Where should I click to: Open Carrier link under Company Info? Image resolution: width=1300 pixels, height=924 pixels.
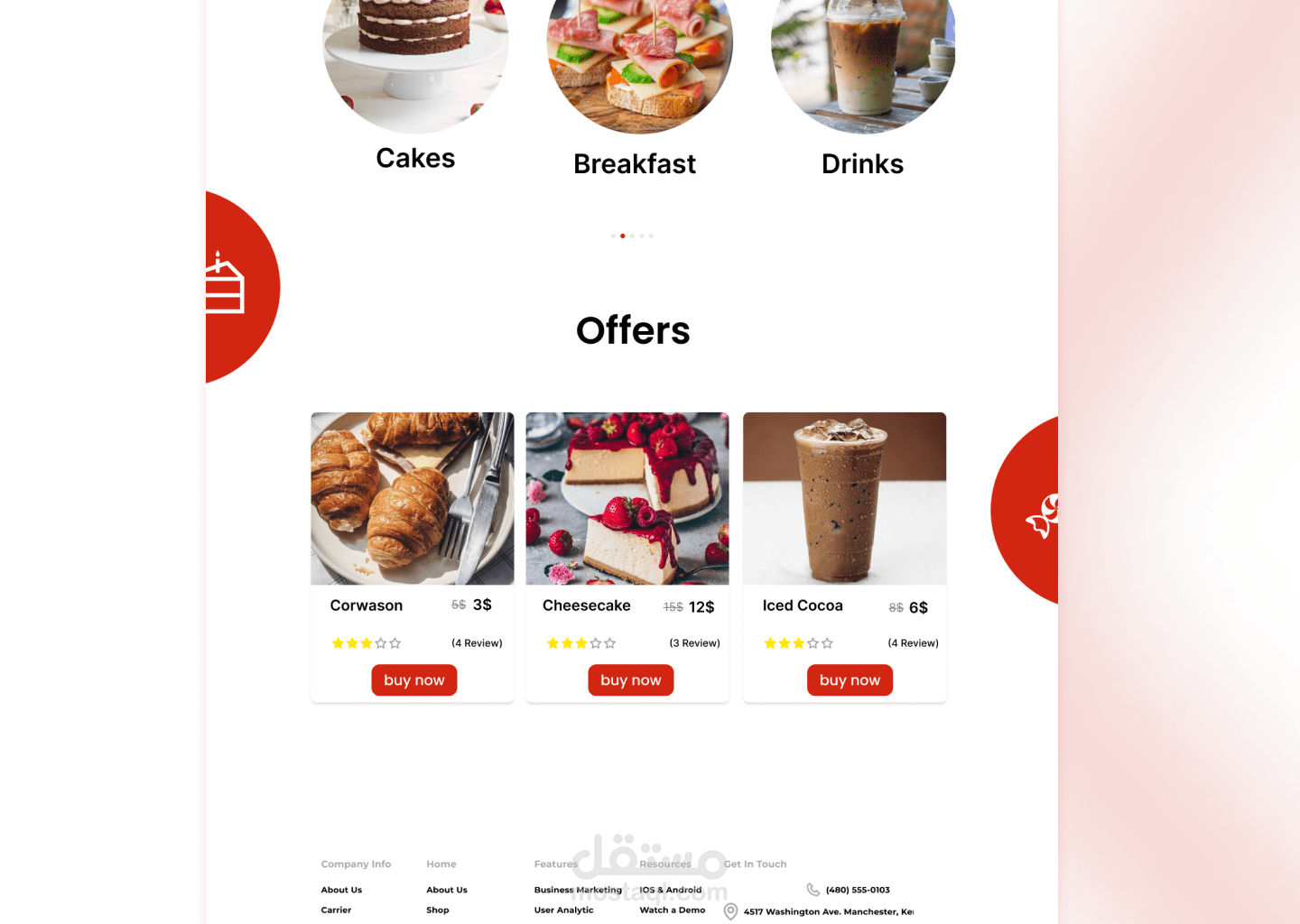(336, 910)
